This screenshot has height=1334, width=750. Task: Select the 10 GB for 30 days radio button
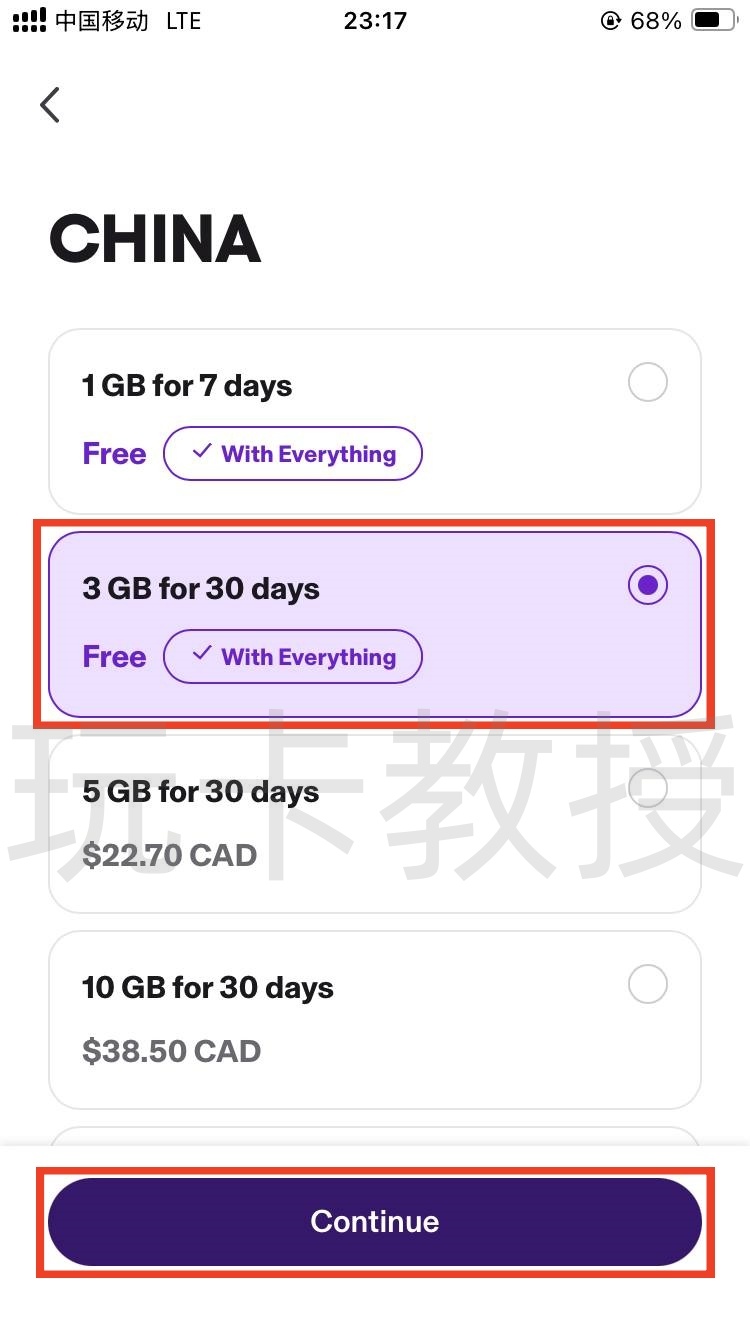pyautogui.click(x=647, y=984)
